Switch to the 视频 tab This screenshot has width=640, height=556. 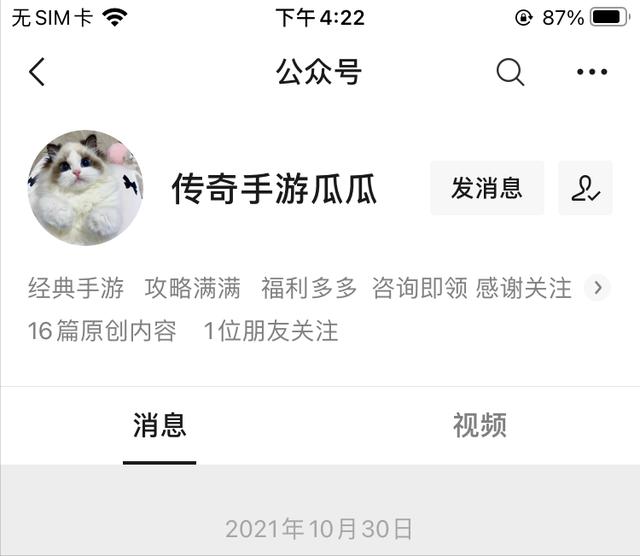[479, 425]
